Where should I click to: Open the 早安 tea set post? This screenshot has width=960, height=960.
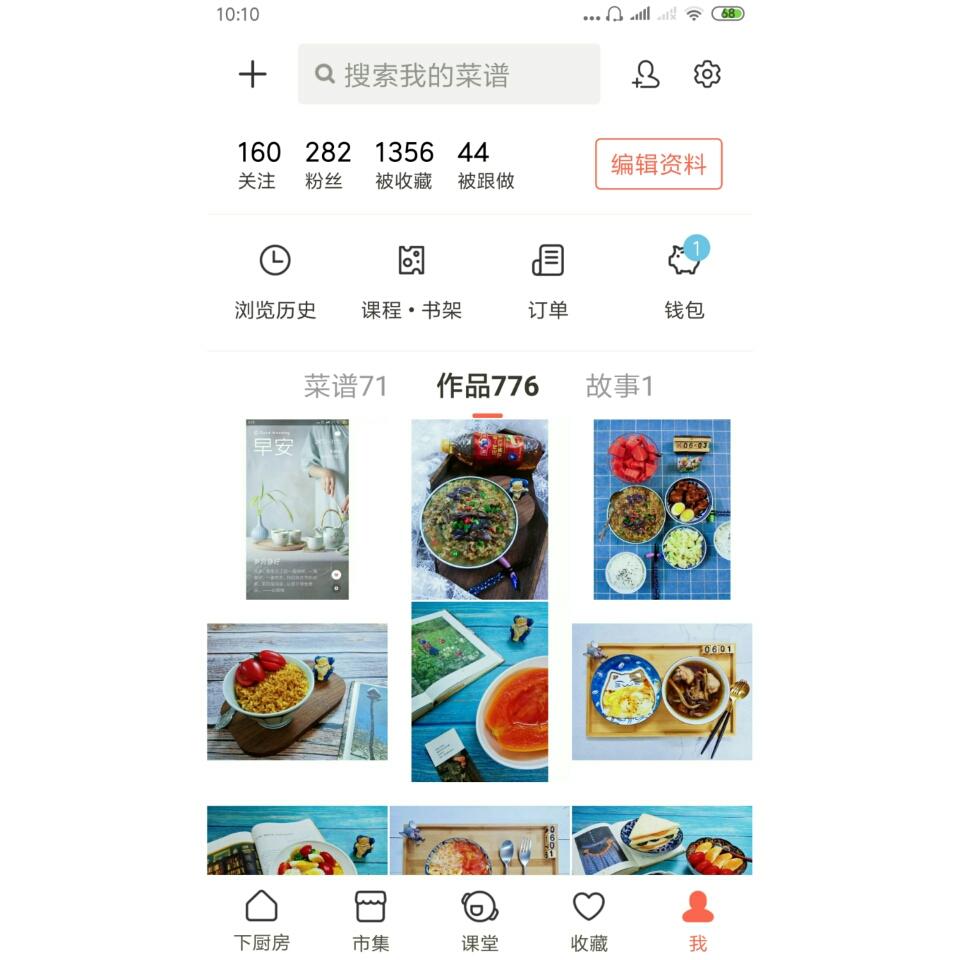tap(297, 509)
